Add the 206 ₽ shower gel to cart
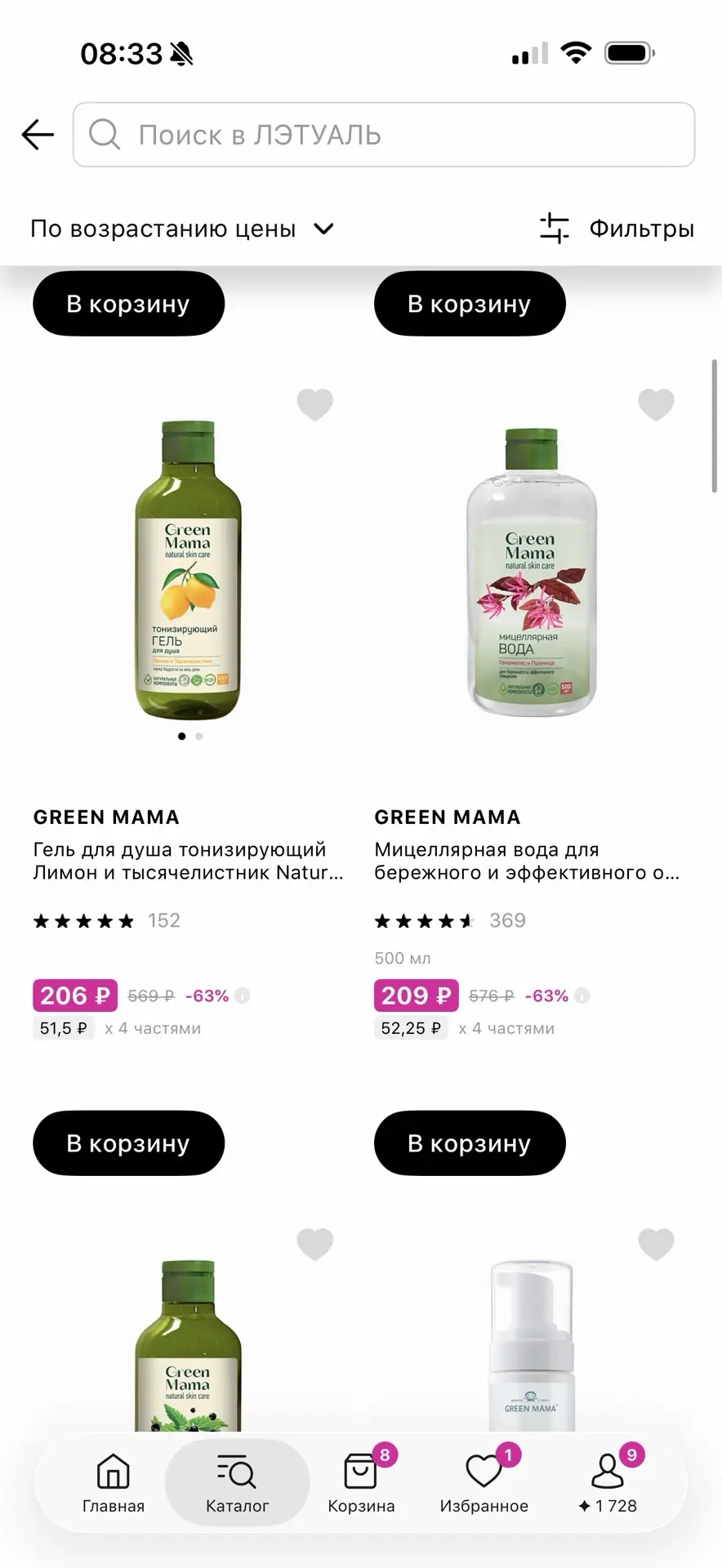This screenshot has height=1568, width=722. tap(128, 1143)
